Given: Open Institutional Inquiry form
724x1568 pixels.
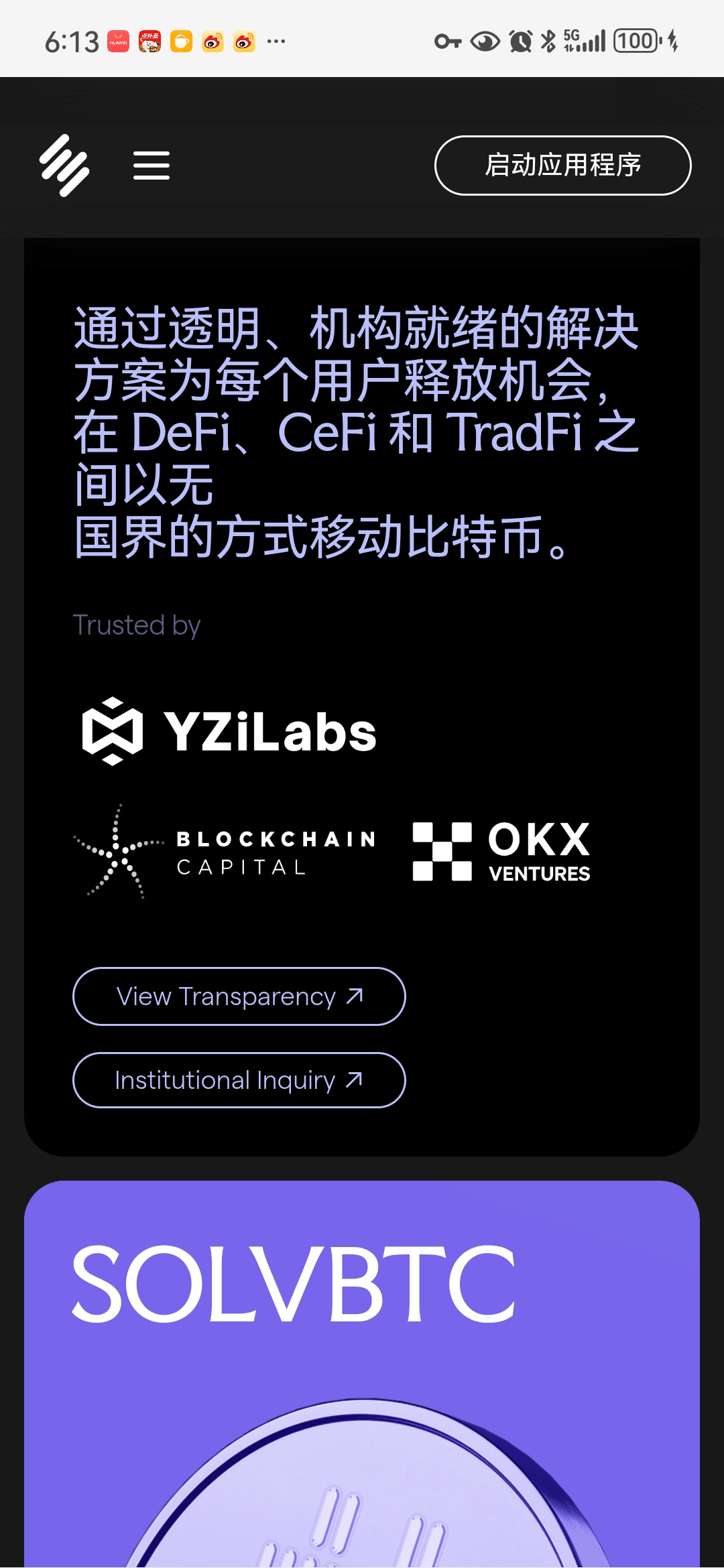Looking at the screenshot, I should point(239,1080).
